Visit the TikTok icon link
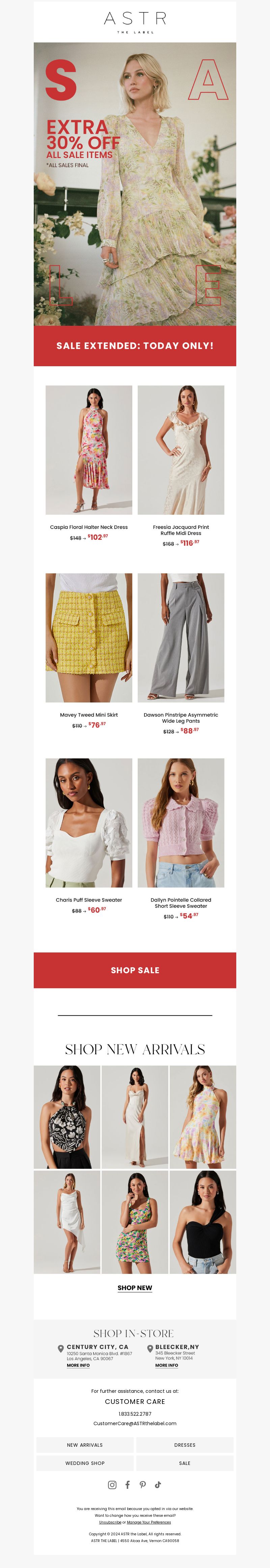This screenshot has width=270, height=1568. (x=158, y=1484)
